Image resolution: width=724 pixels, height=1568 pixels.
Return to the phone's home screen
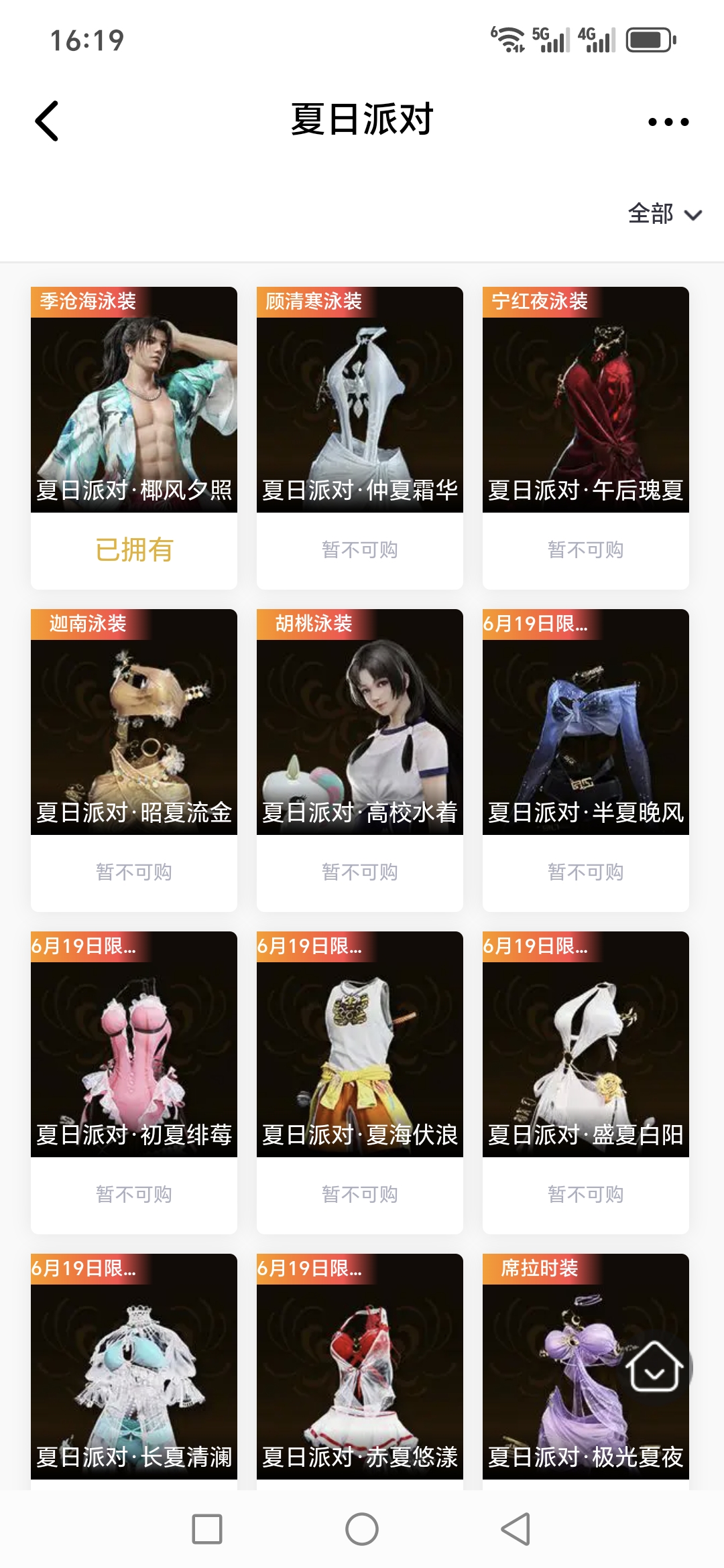click(x=362, y=1529)
